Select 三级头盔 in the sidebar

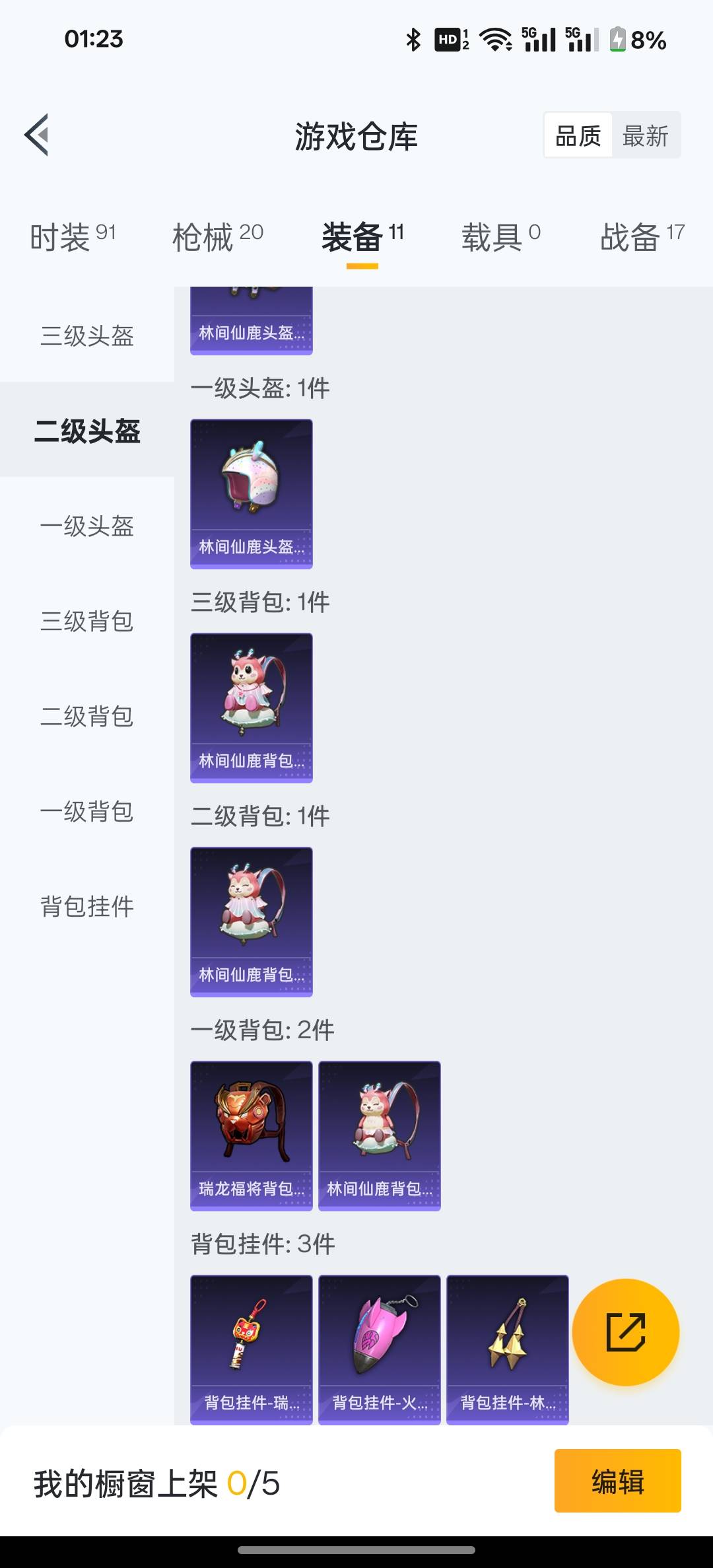87,336
